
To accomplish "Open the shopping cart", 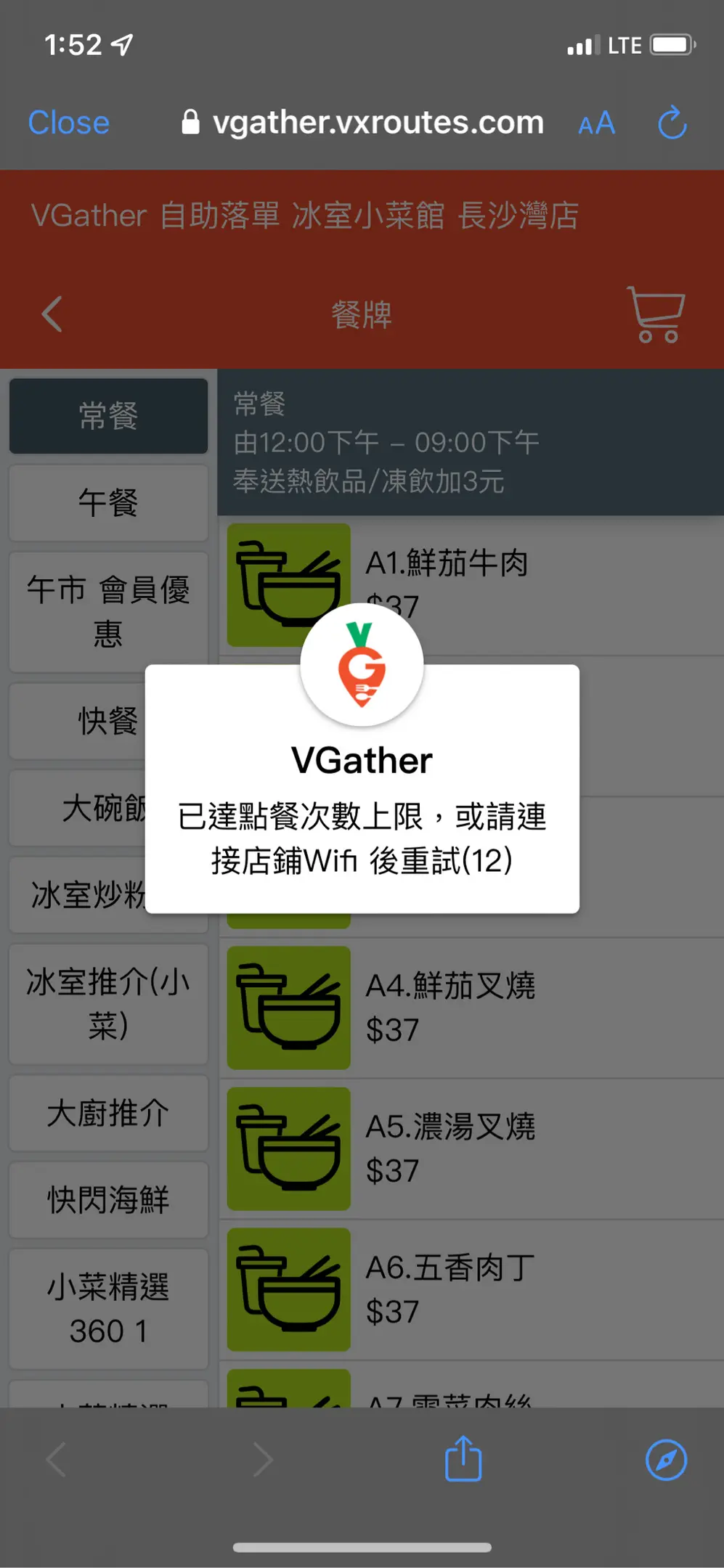I will tap(656, 314).
